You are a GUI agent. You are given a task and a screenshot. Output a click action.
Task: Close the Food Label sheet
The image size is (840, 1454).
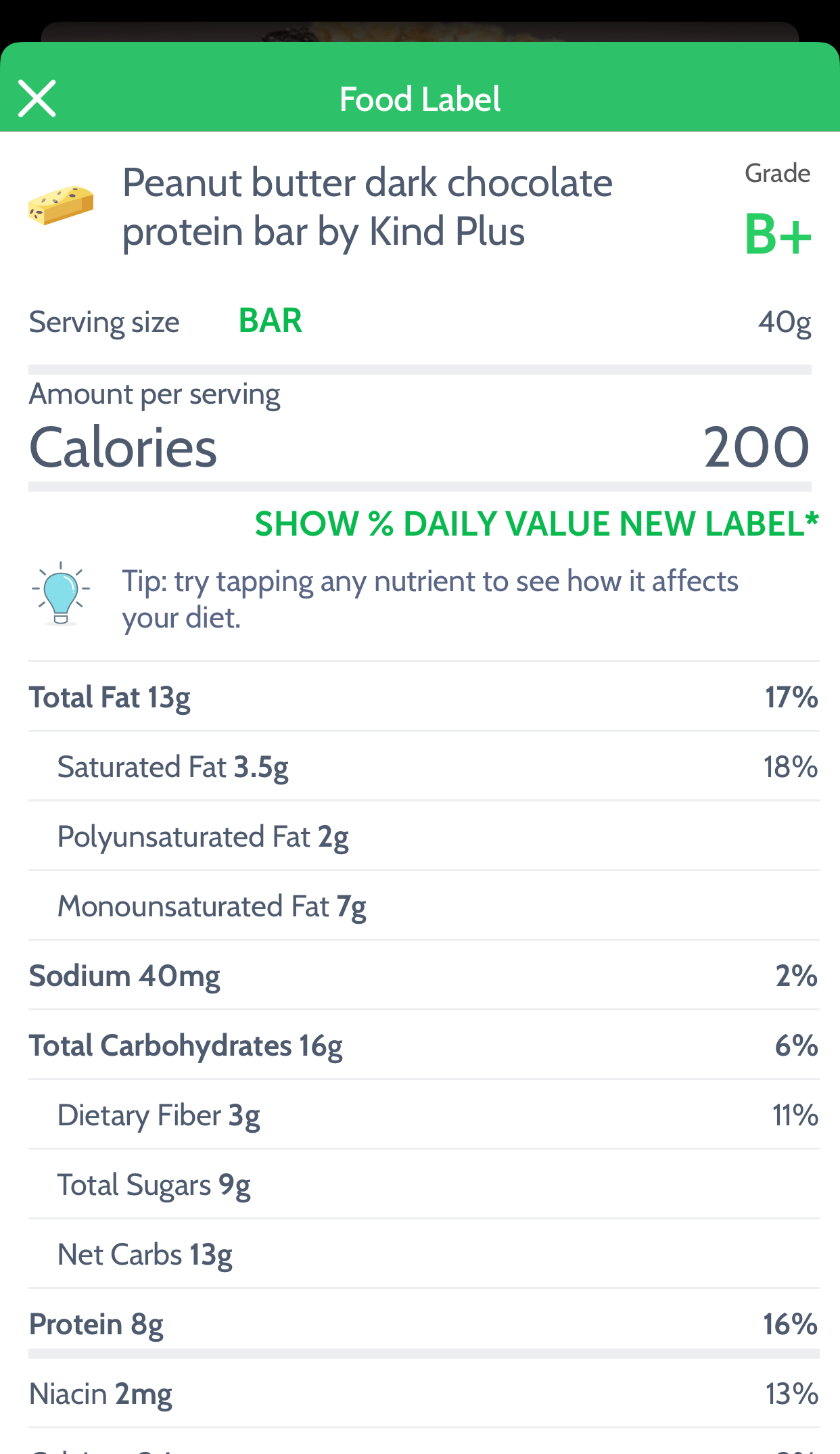point(37,99)
